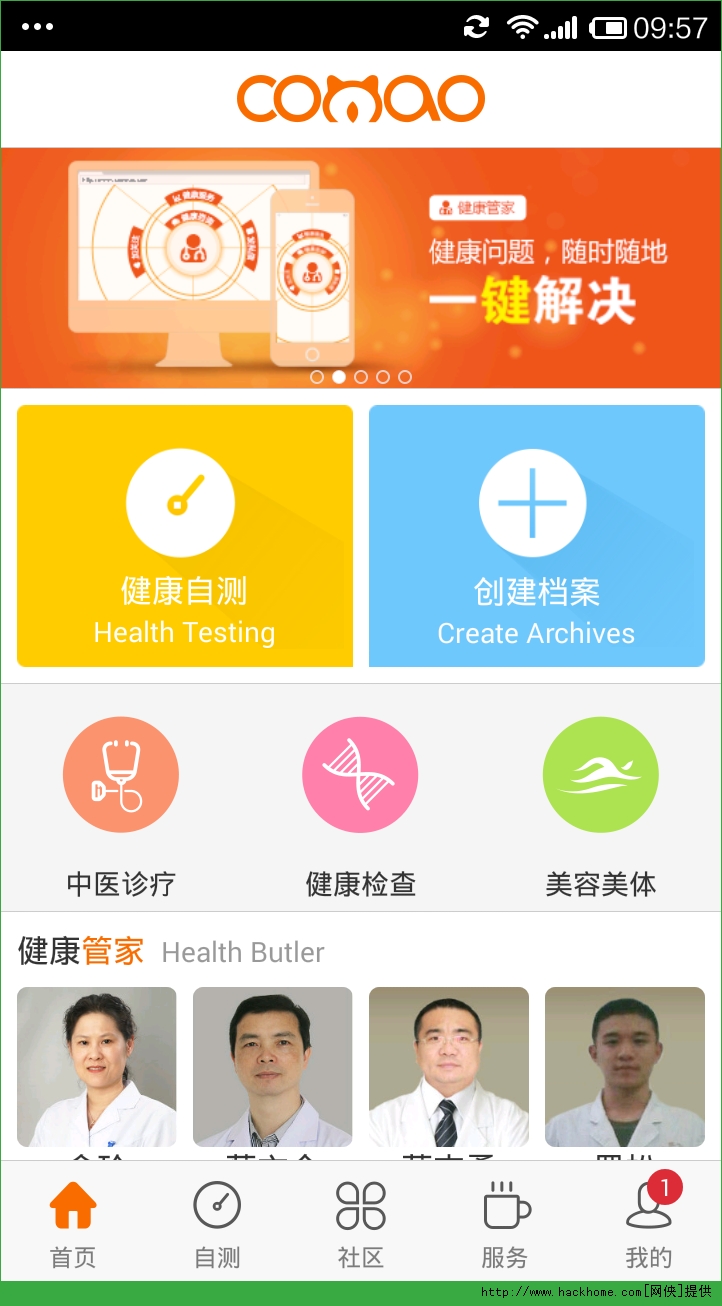
Task: Switch to the 社区 community tab
Action: [360, 1224]
